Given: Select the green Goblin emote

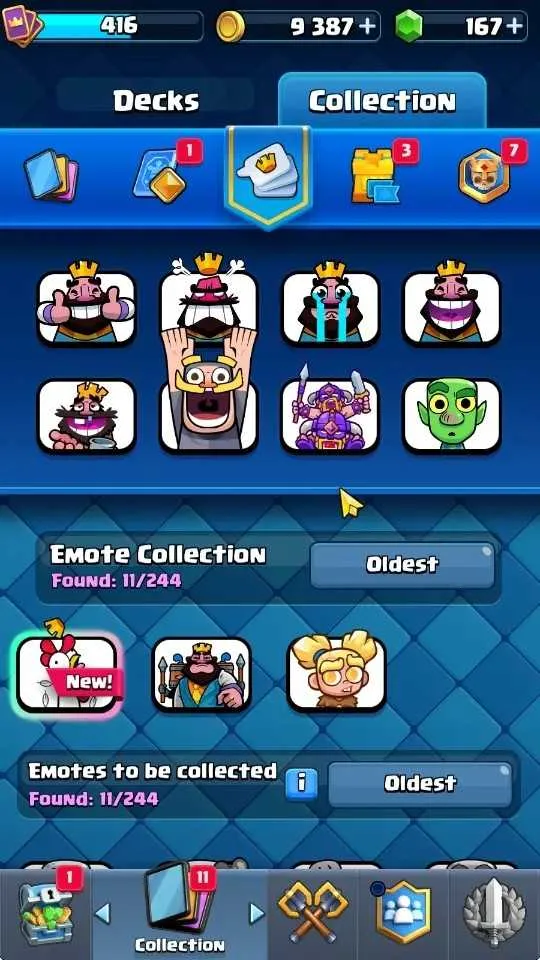Looking at the screenshot, I should (x=452, y=414).
